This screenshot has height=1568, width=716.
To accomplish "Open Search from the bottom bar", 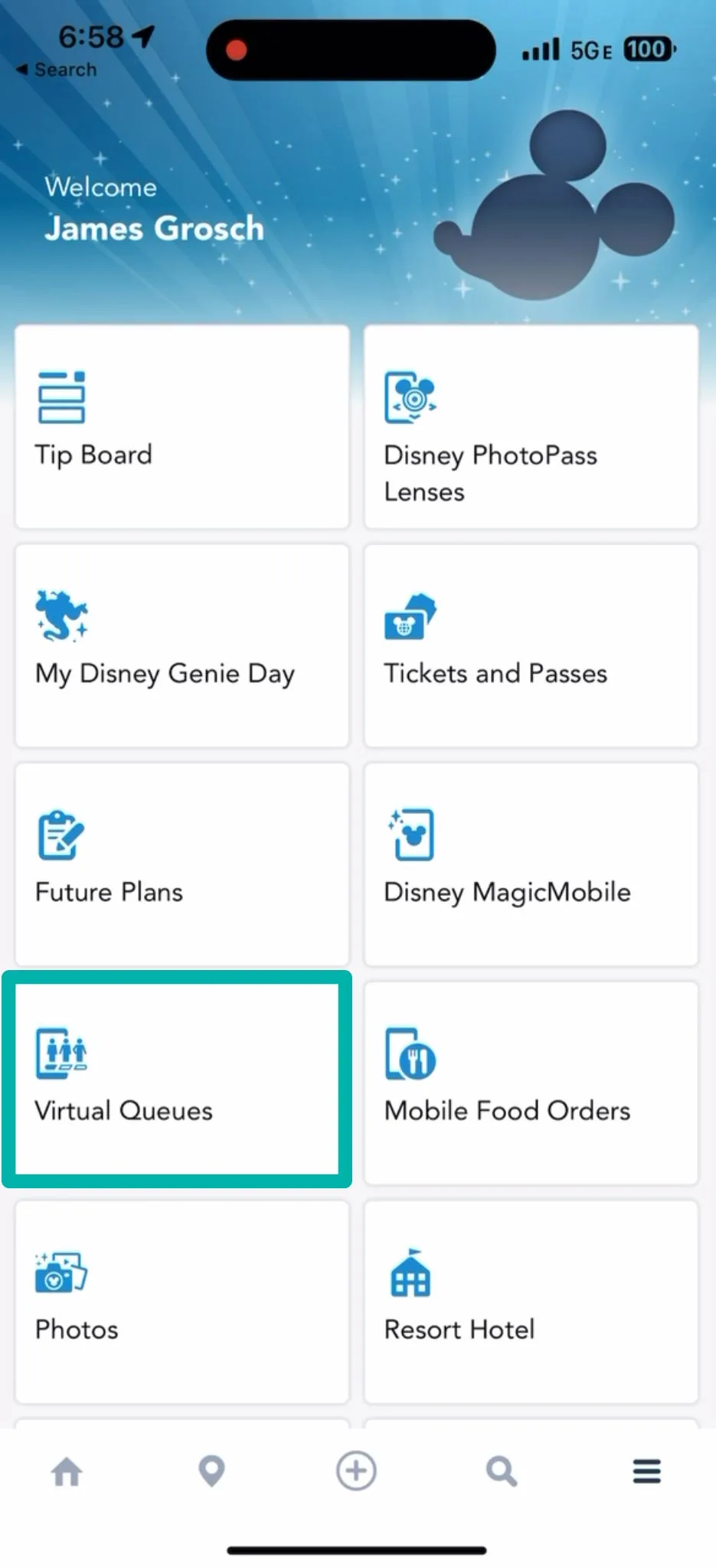I will coord(501,1471).
